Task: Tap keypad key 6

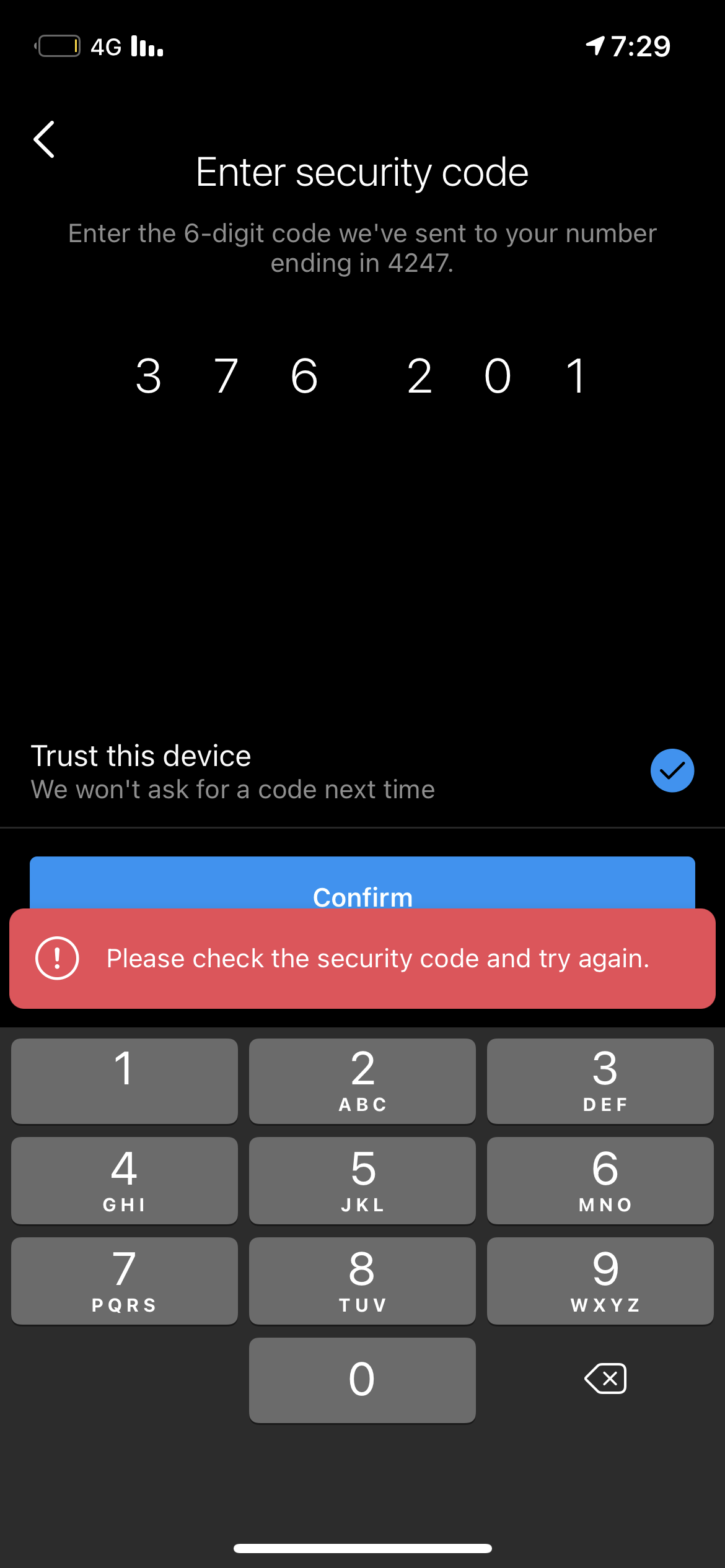Action: pos(600,1180)
